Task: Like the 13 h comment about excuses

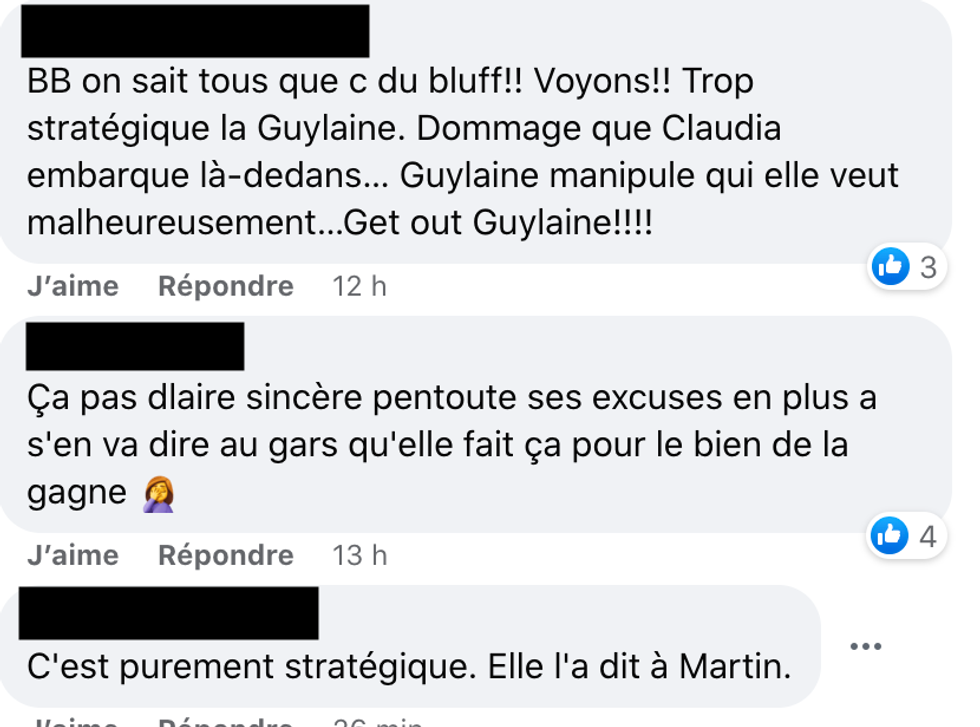Action: click(x=72, y=555)
